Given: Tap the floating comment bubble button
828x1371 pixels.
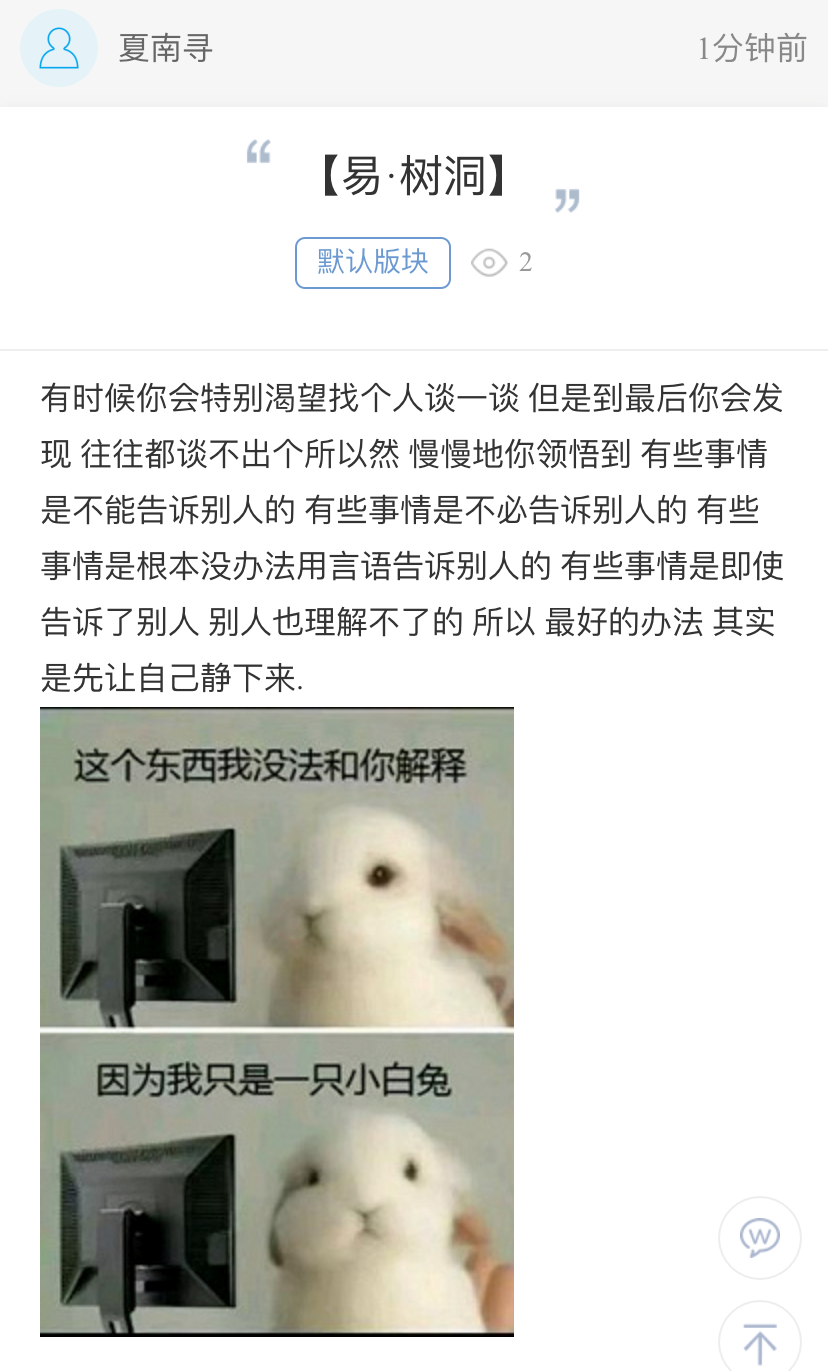Looking at the screenshot, I should click(760, 1238).
